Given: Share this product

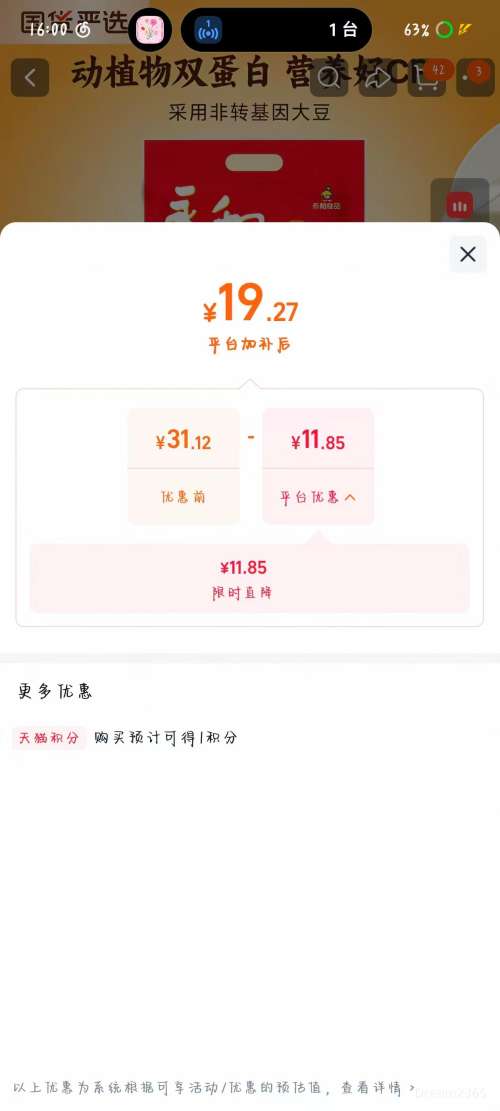Looking at the screenshot, I should [x=377, y=78].
